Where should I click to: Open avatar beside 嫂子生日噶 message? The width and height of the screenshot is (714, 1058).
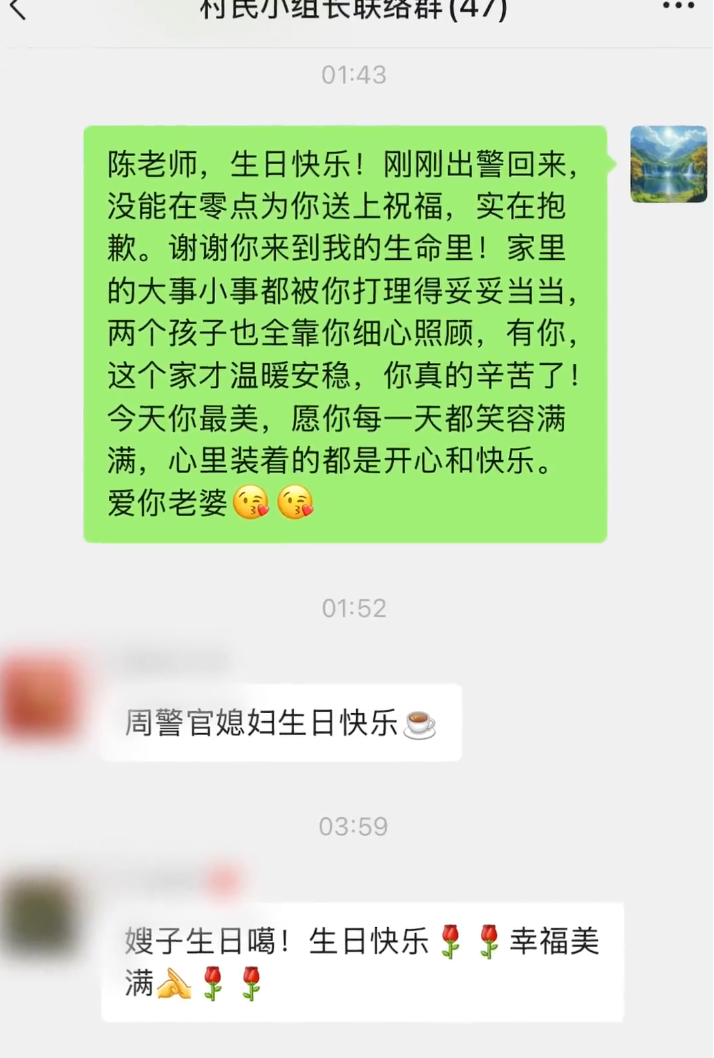pos(42,915)
